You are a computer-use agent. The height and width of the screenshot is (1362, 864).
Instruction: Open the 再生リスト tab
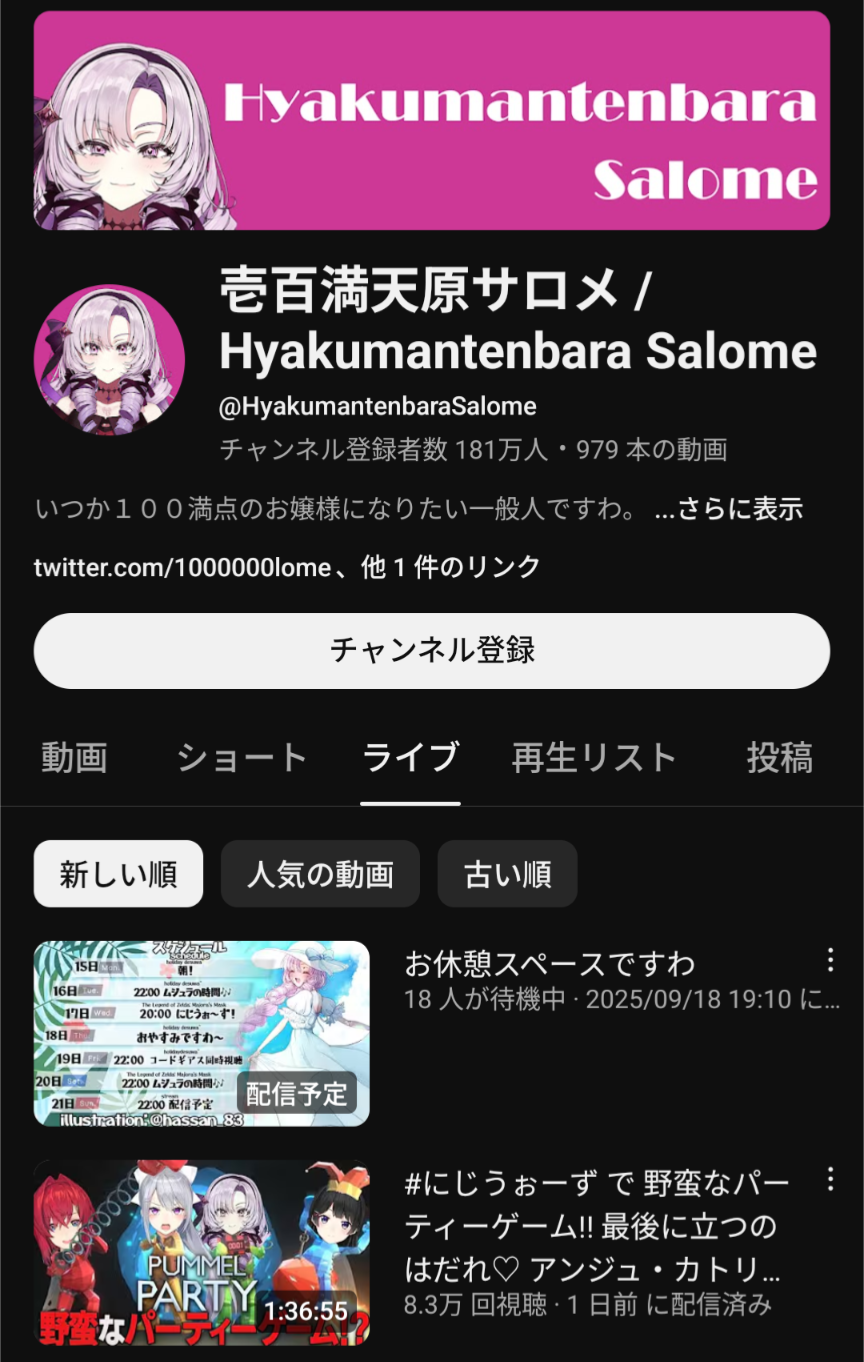[594, 758]
